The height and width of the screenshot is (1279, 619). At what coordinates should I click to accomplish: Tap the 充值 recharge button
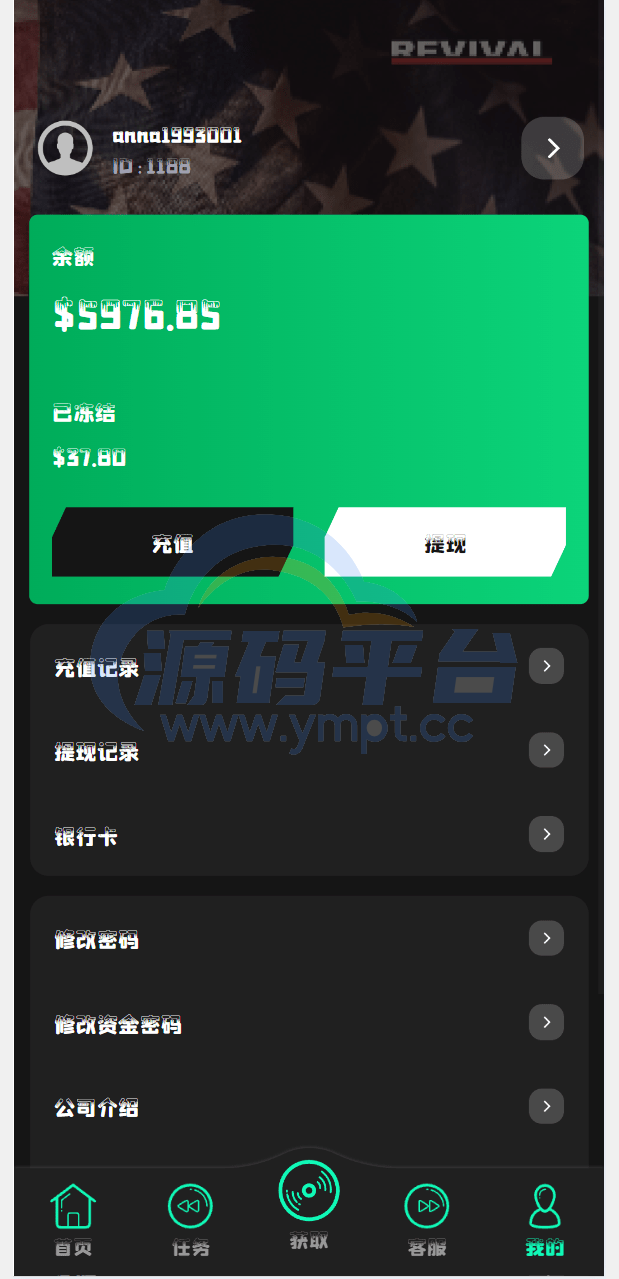point(172,542)
